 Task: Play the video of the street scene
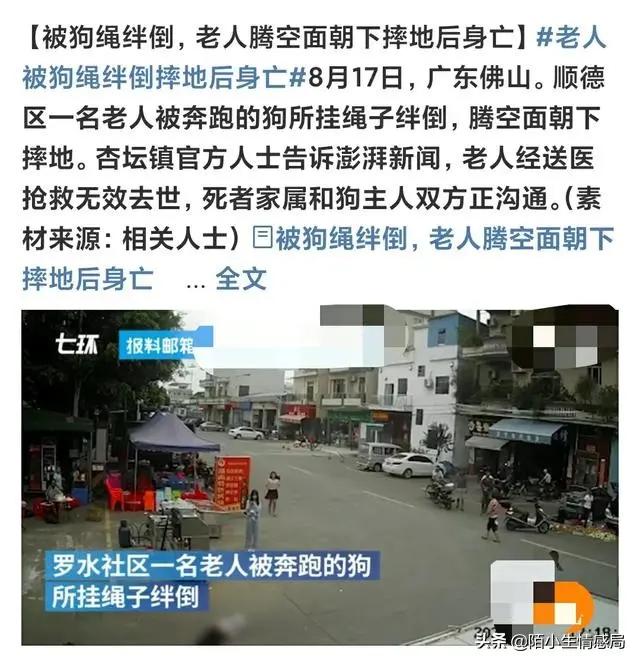pyautogui.click(x=319, y=470)
